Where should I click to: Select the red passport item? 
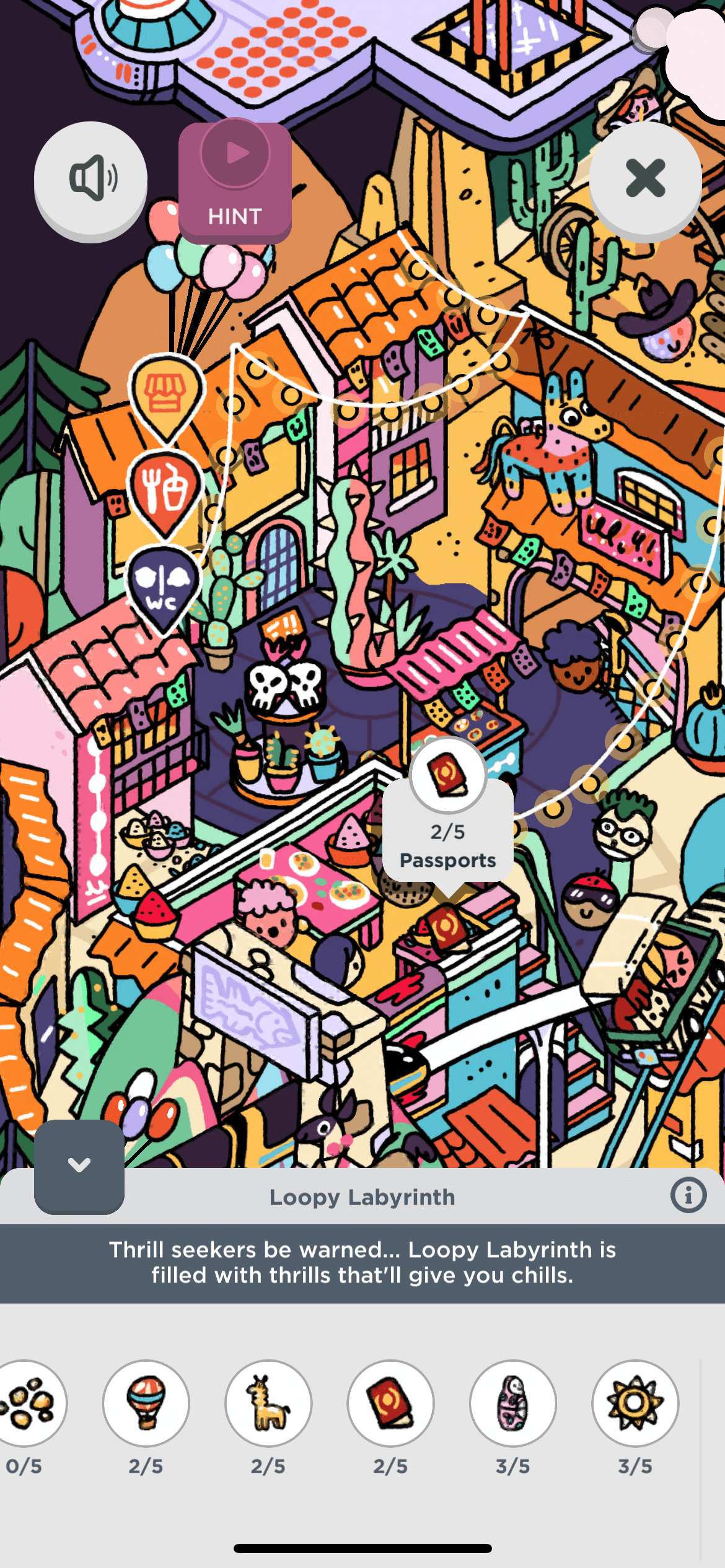[390, 1402]
